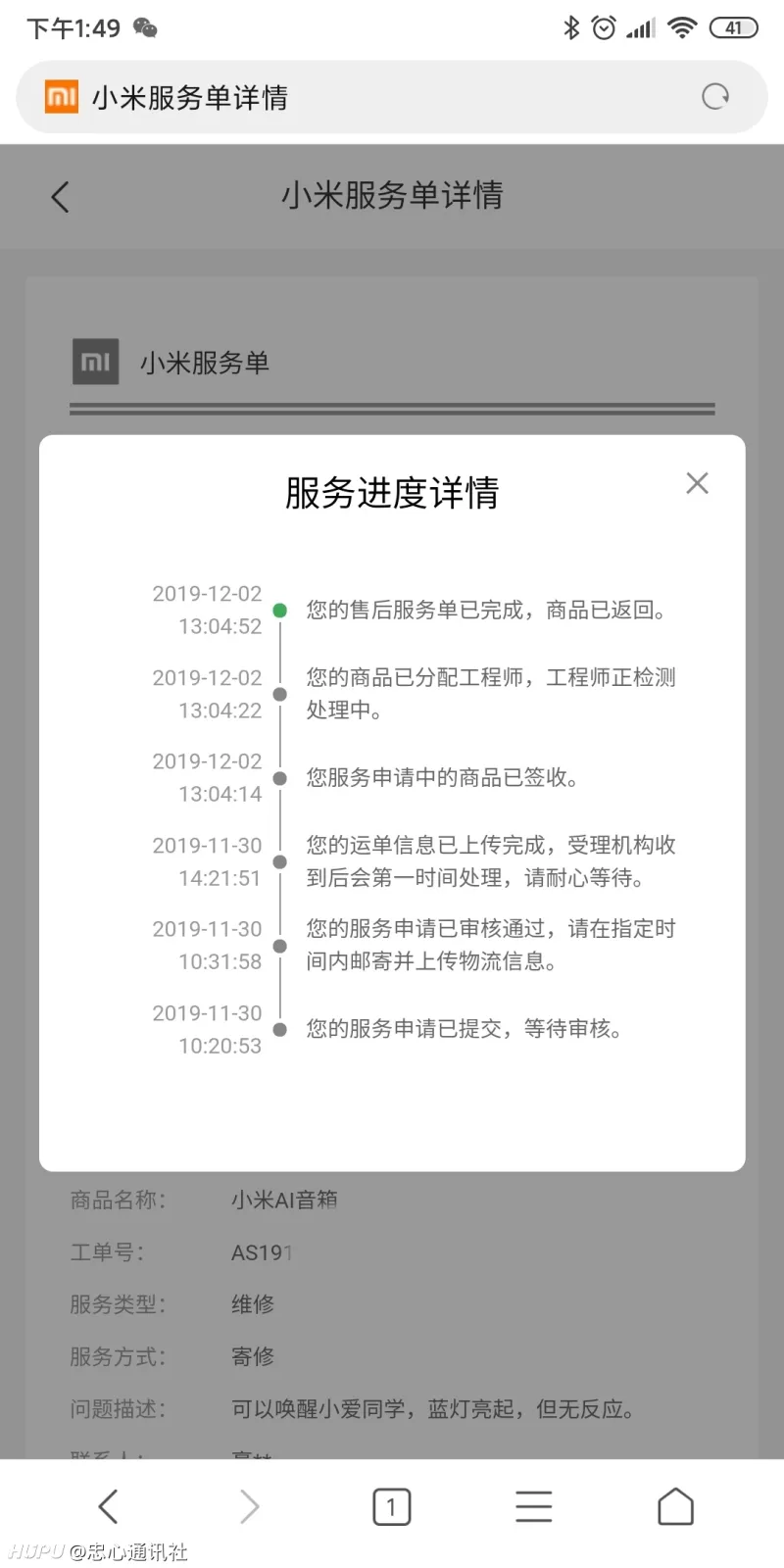
Task: Go back from 小米服务单详情 page
Action: pyautogui.click(x=61, y=197)
